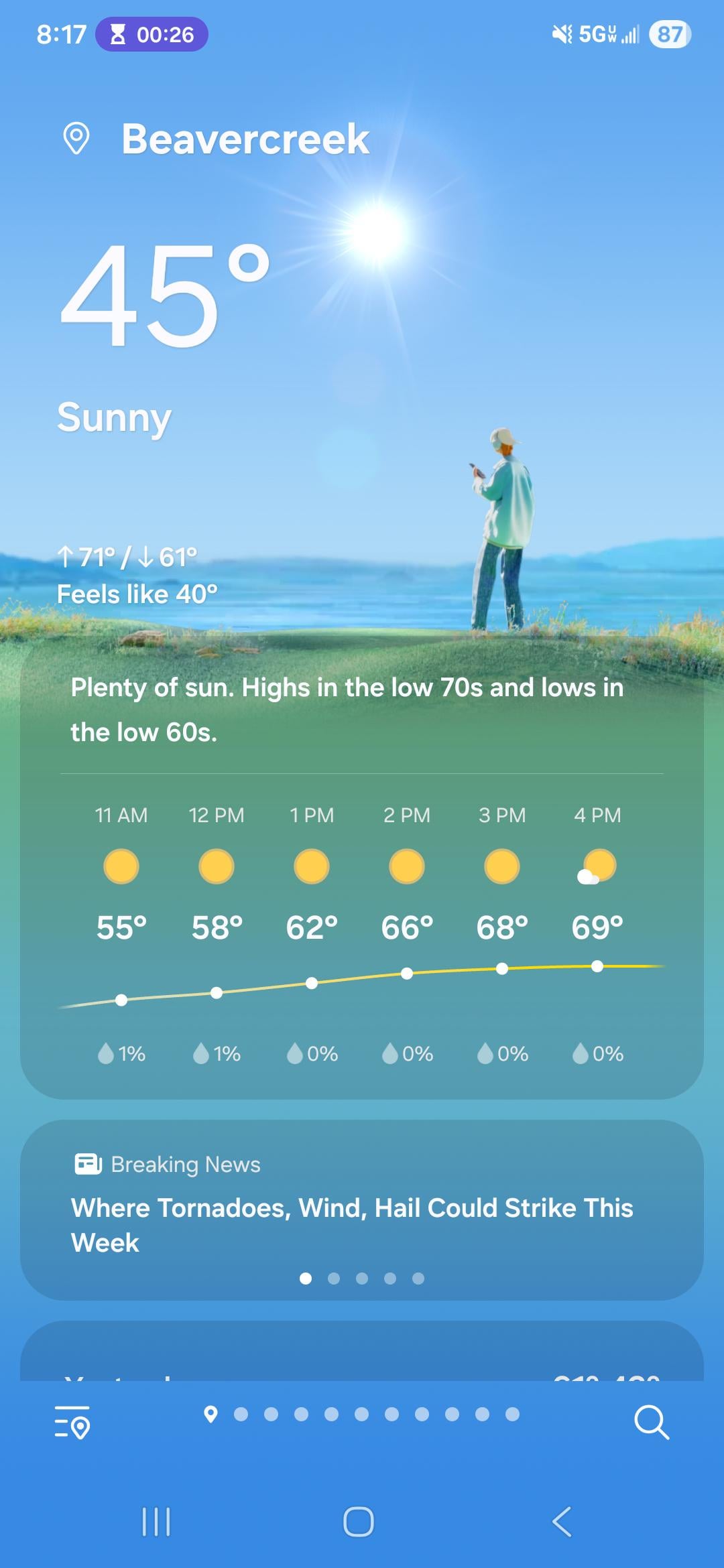This screenshot has height=1568, width=724.
Task: Go back using the navigation bar
Action: (x=562, y=1521)
